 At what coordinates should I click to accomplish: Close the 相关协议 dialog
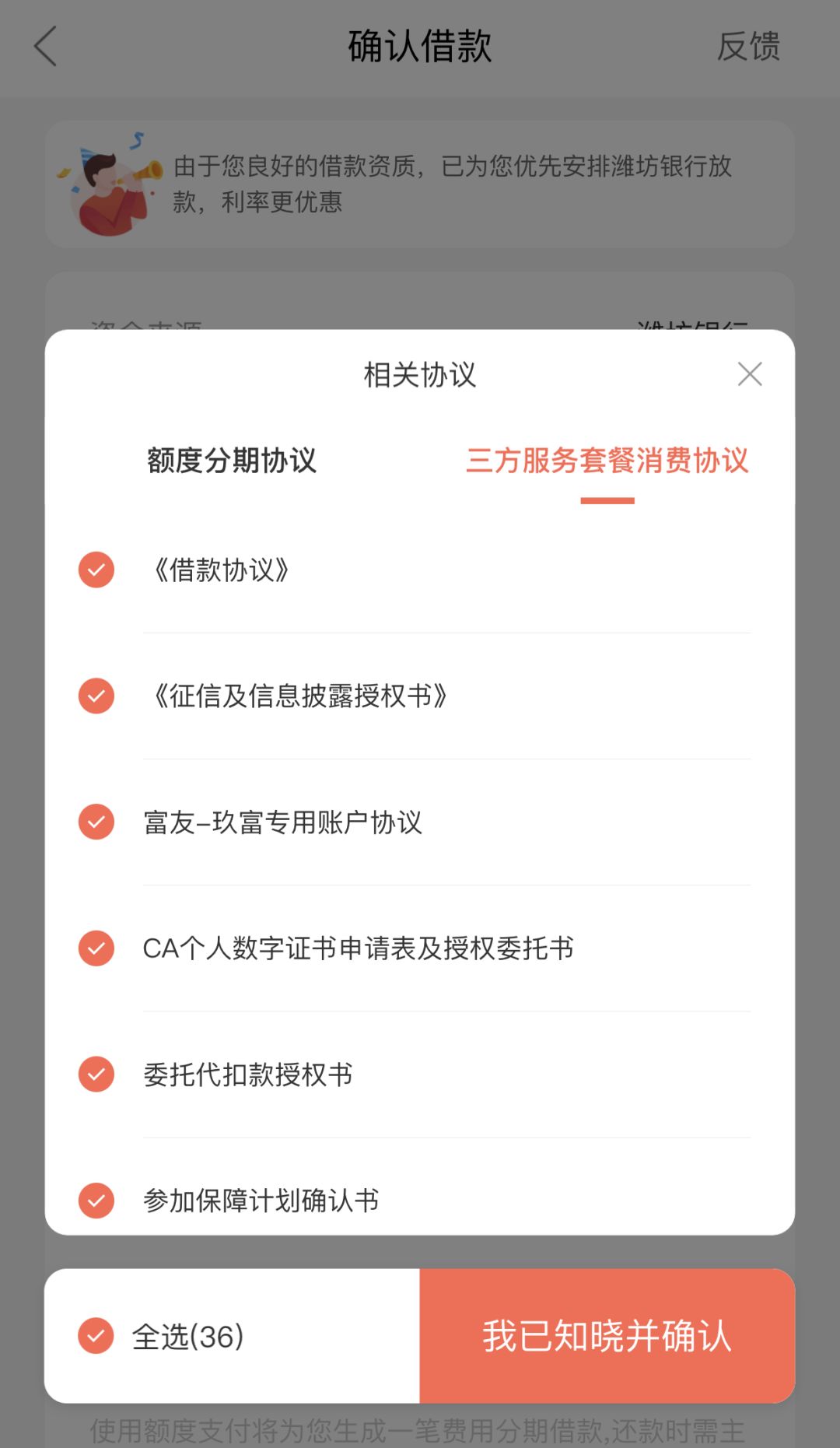(x=749, y=374)
